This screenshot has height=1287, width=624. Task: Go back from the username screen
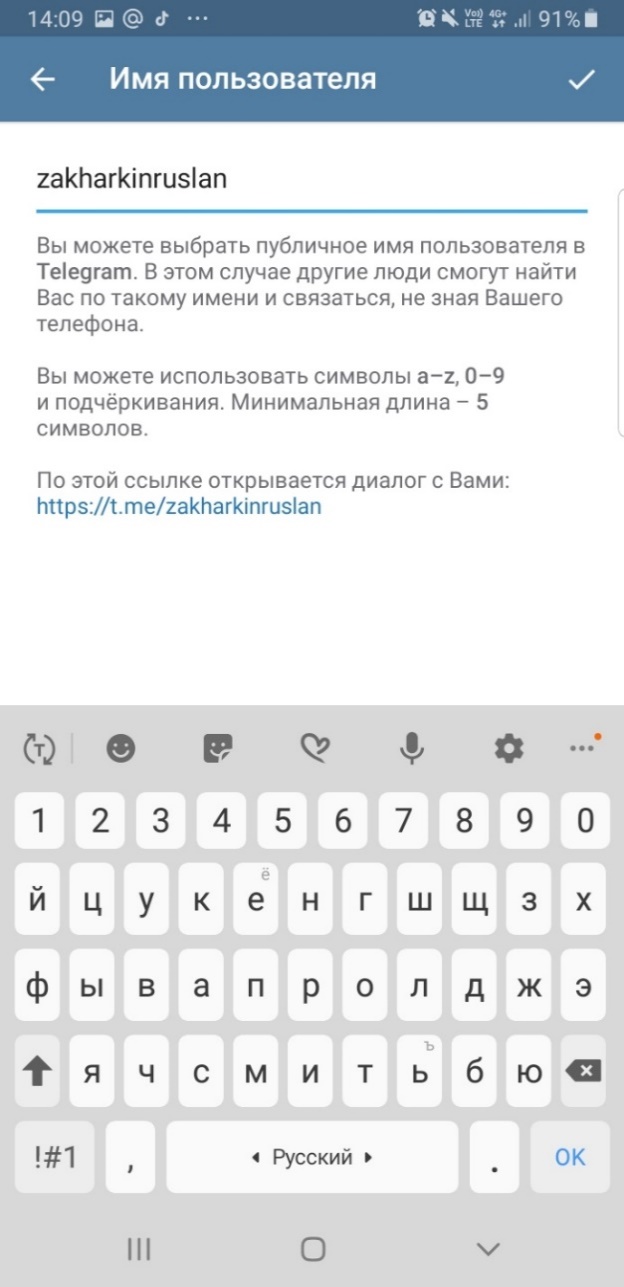tap(43, 80)
